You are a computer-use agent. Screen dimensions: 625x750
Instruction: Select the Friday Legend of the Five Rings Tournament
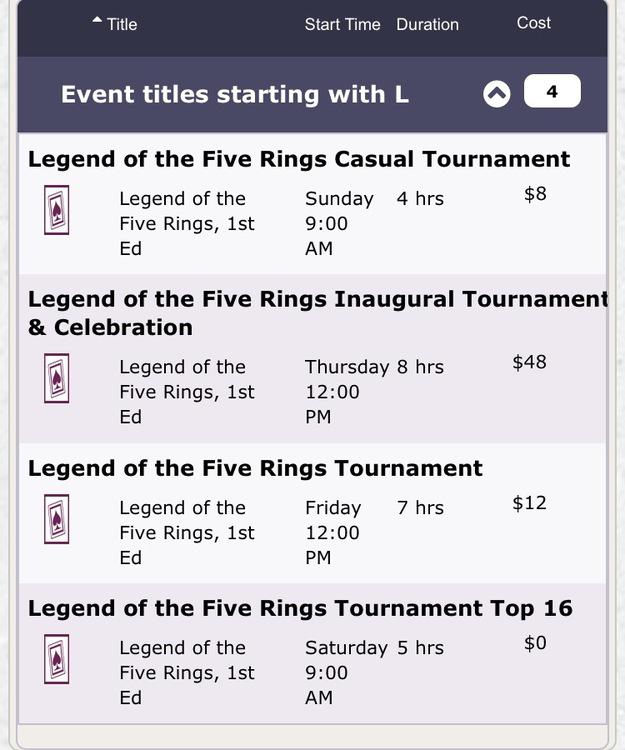click(x=255, y=468)
